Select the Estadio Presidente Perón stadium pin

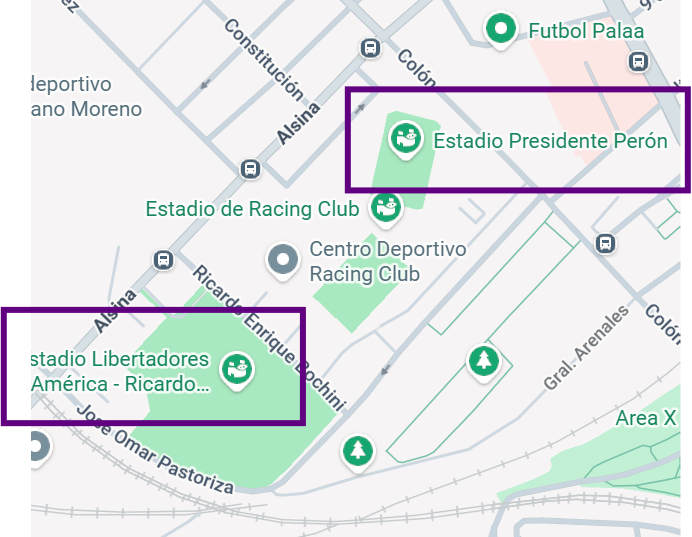pos(406,139)
